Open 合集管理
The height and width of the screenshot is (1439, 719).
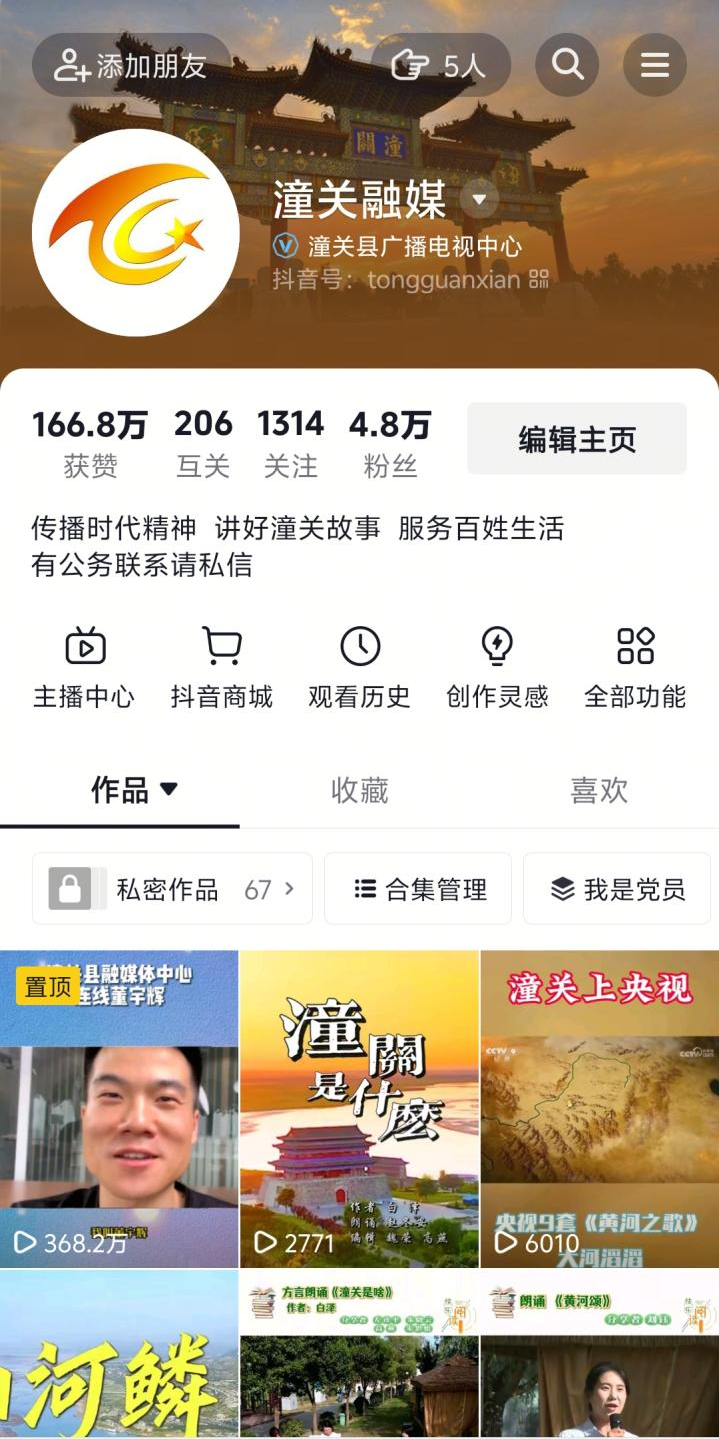point(419,888)
